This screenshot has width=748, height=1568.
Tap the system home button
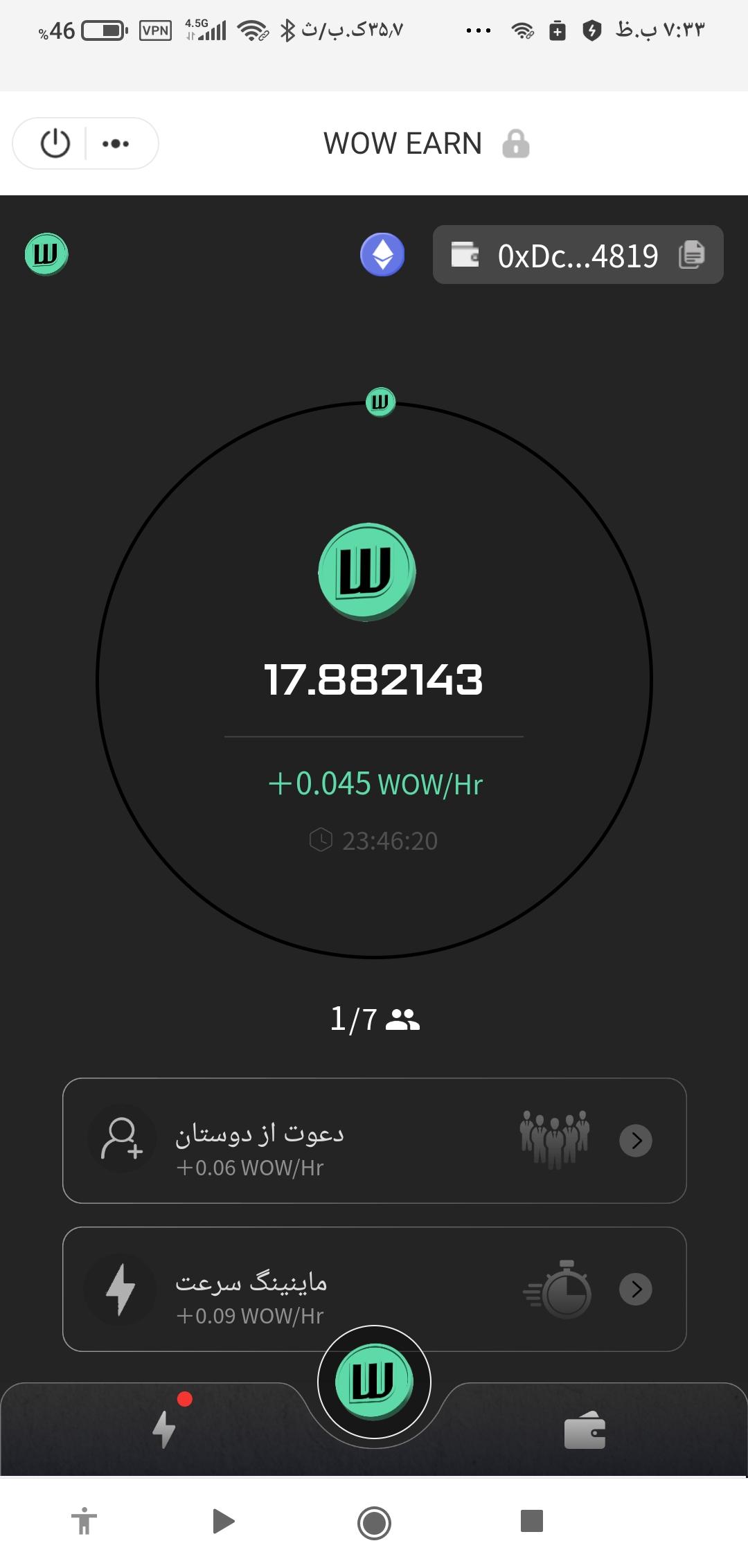click(x=374, y=1522)
